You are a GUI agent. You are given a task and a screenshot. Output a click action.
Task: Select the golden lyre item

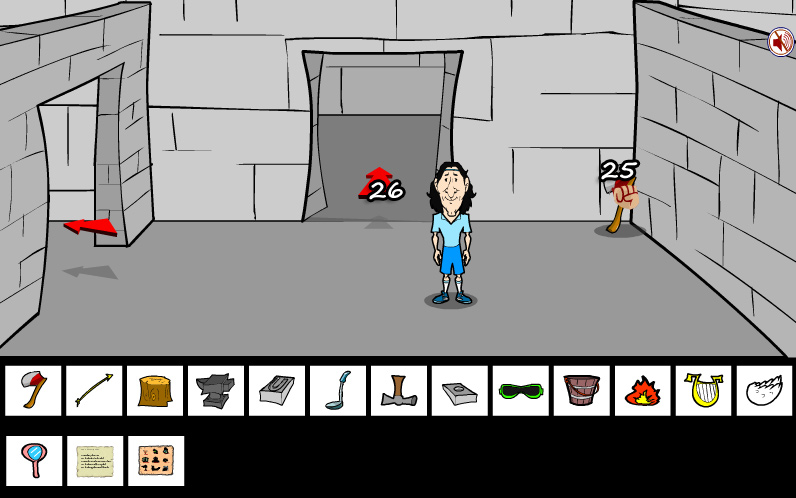point(704,390)
